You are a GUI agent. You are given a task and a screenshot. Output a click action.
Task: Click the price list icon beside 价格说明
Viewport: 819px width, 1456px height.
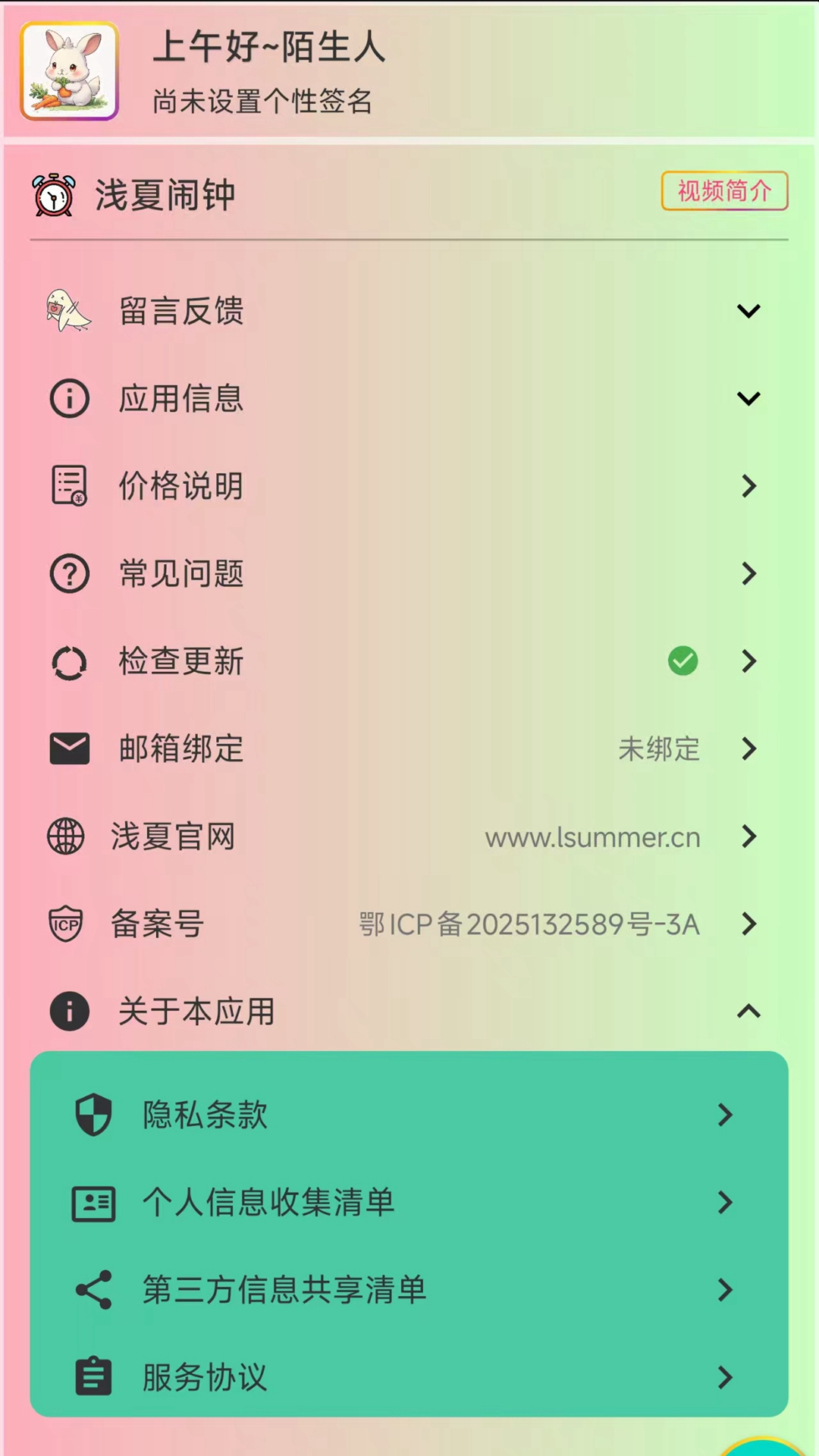click(x=69, y=486)
